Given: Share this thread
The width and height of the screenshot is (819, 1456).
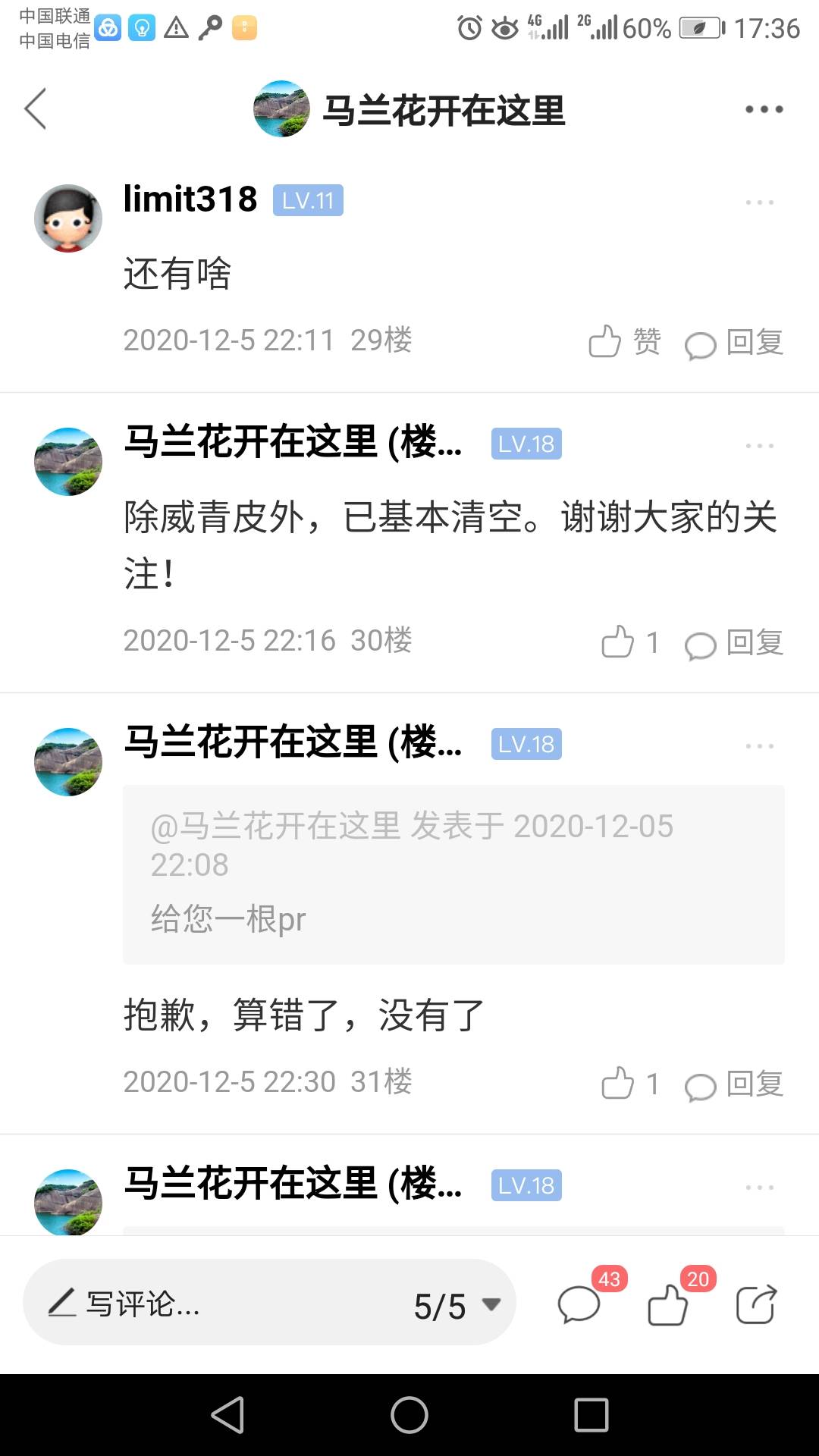Looking at the screenshot, I should [756, 1304].
